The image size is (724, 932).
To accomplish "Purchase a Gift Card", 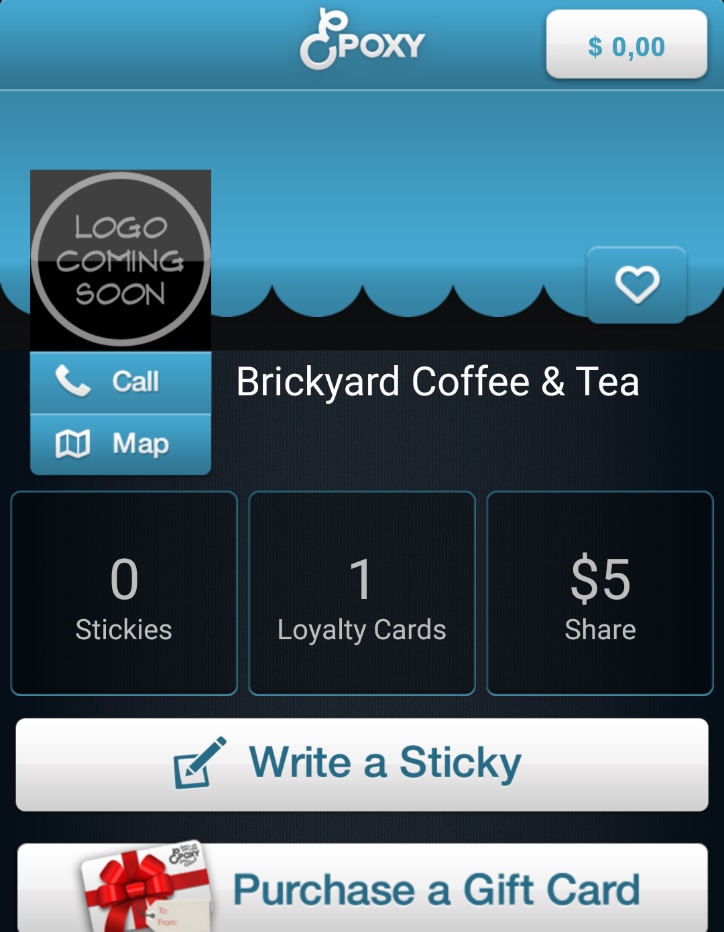I will coord(362,888).
